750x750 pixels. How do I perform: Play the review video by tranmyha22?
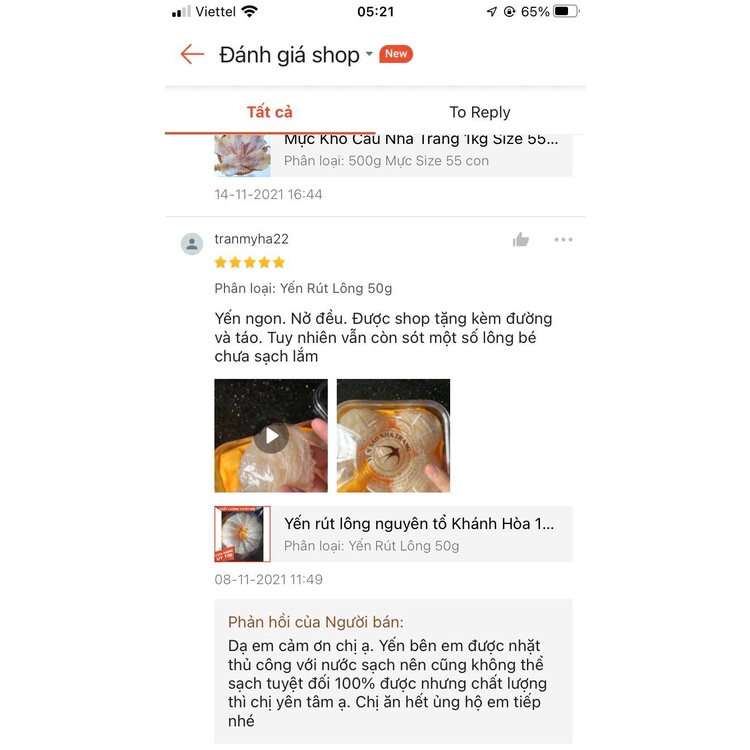click(x=271, y=436)
